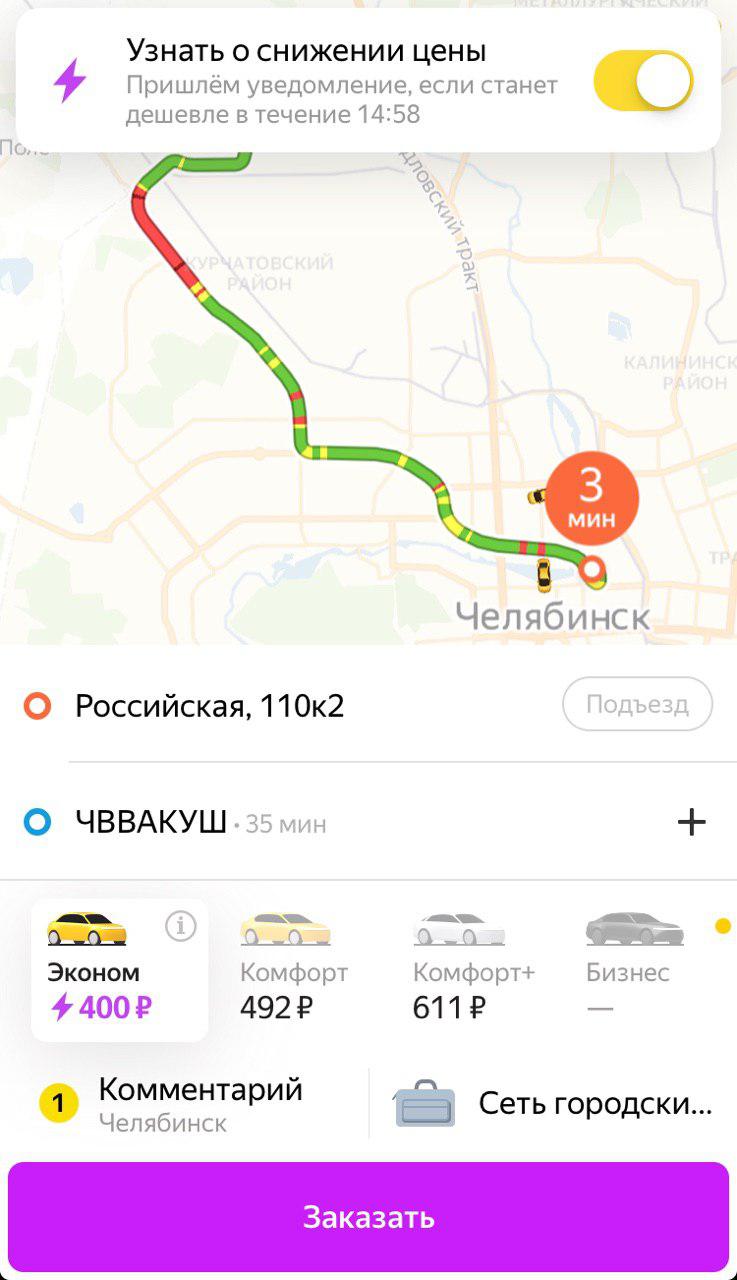Add a stop with the plus icon

pyautogui.click(x=692, y=822)
